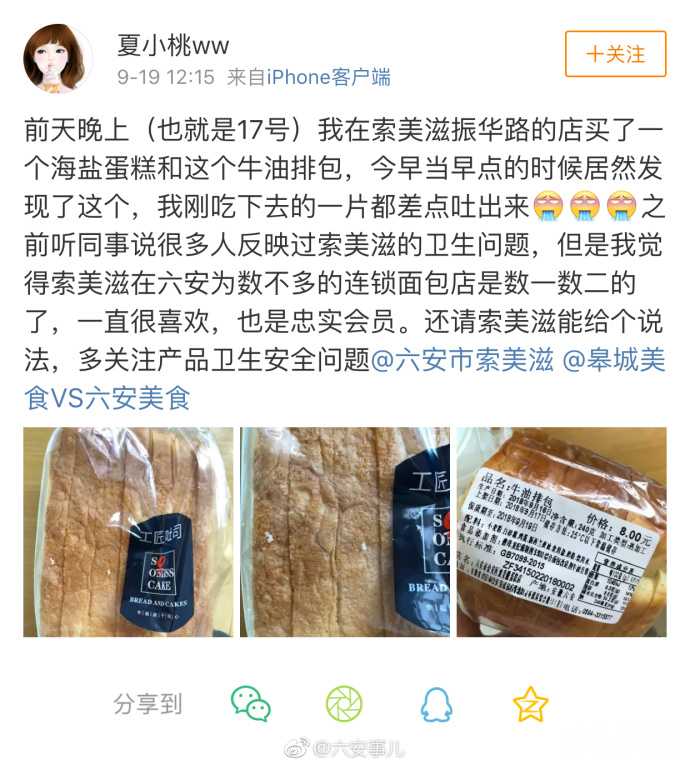This screenshot has width=690, height=765.
Task: Open 夏小桃ww's profile avatar
Action: (58, 58)
